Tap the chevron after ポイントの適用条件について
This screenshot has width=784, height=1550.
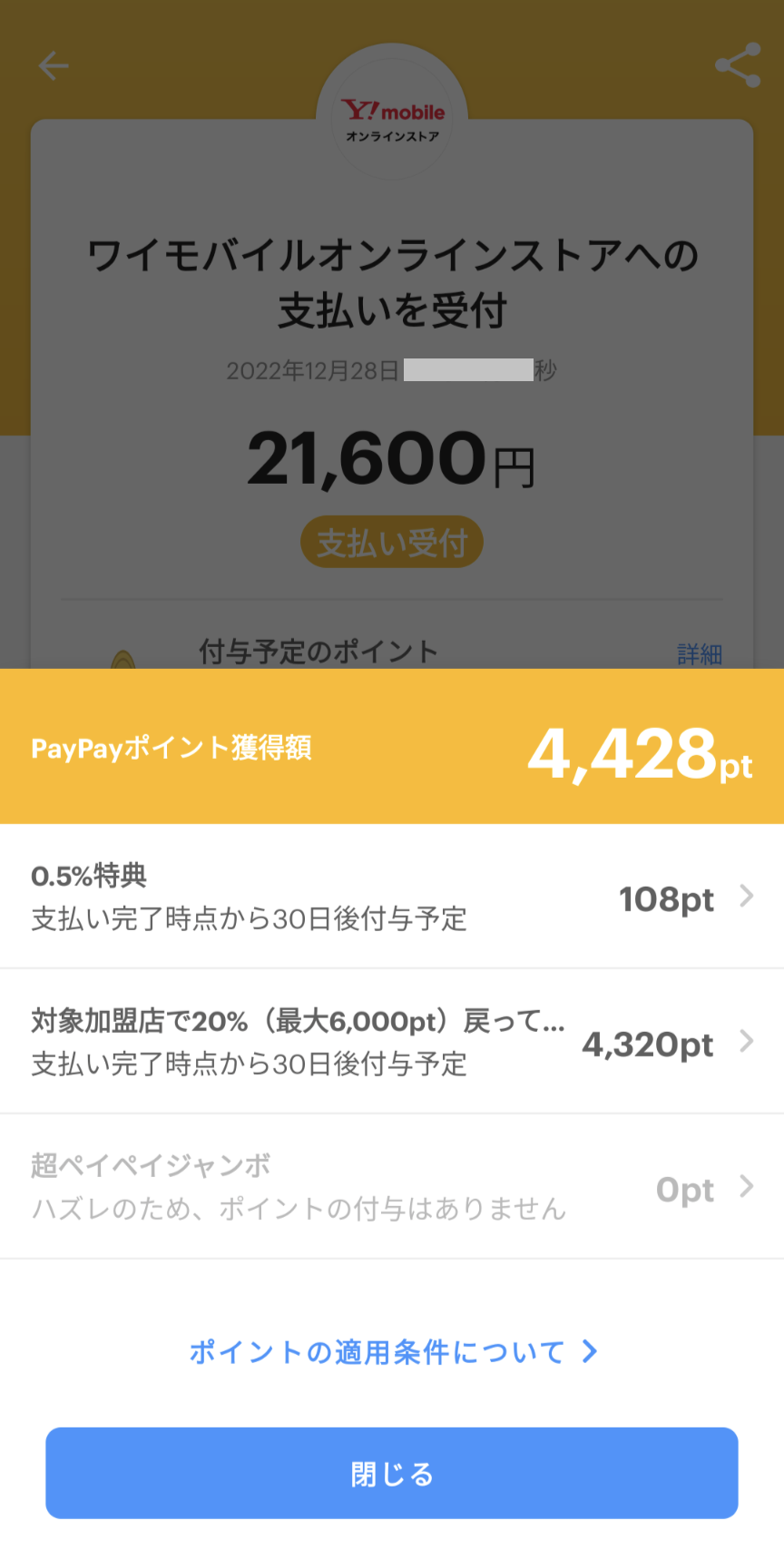tap(590, 1352)
